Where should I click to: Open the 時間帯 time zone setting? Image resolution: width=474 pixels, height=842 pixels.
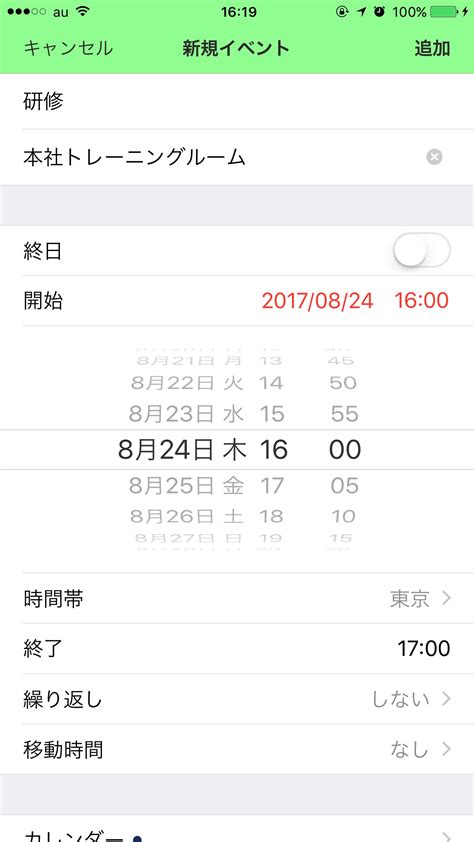pos(237,598)
